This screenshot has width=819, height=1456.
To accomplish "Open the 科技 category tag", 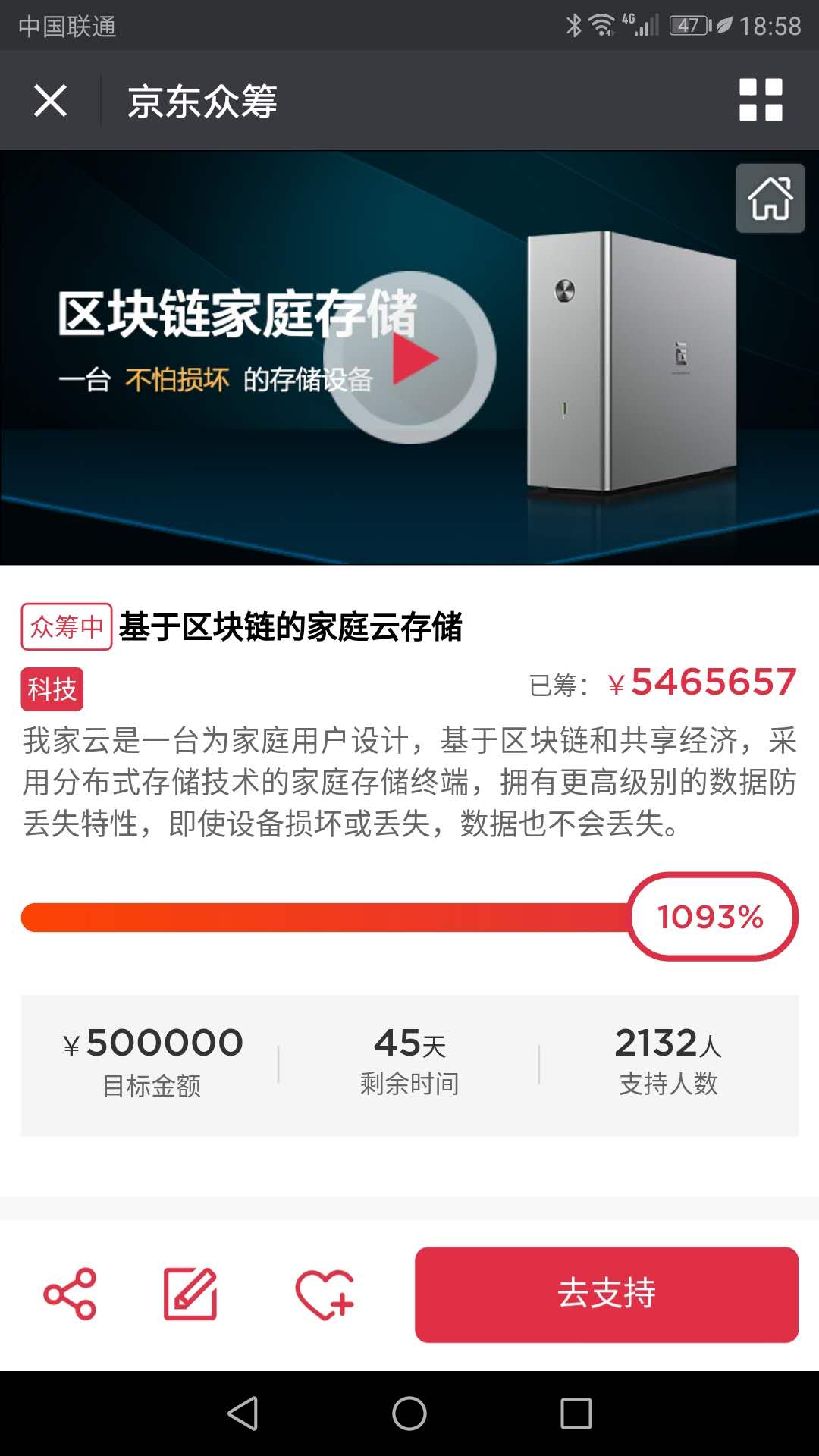I will [x=52, y=689].
